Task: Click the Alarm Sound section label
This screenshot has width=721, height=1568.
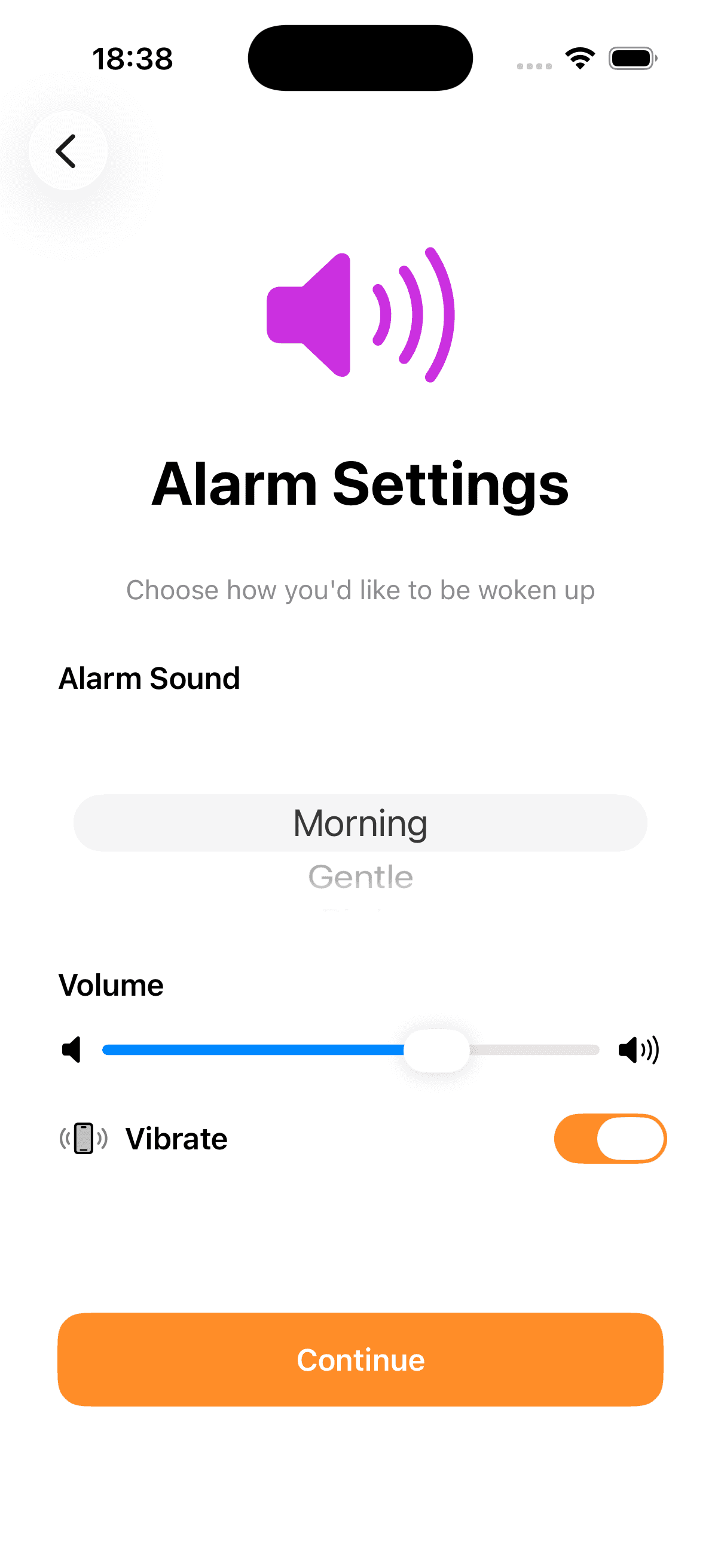Action: point(148,678)
